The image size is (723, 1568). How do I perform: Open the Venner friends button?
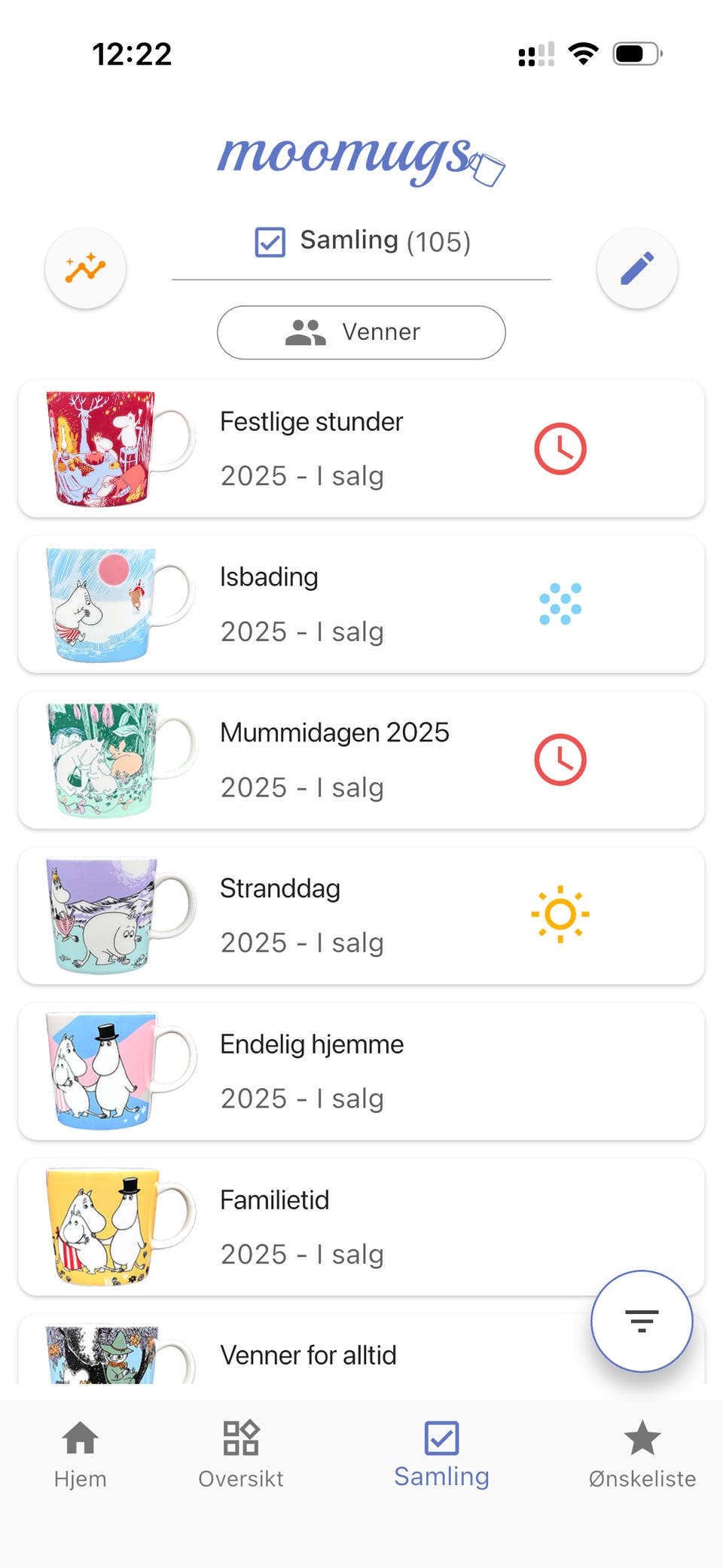361,332
